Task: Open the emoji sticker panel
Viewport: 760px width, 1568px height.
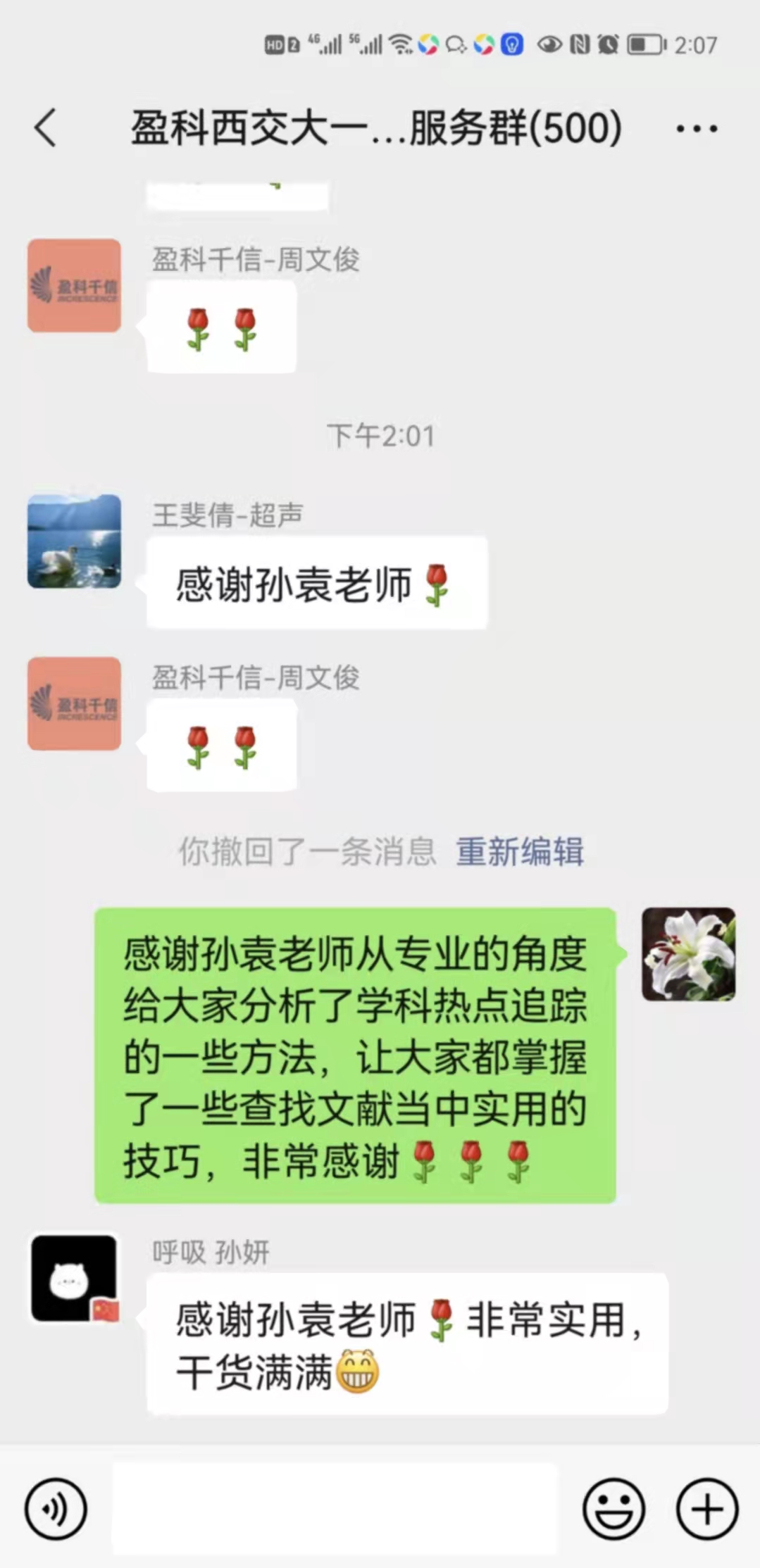Action: 613,1509
